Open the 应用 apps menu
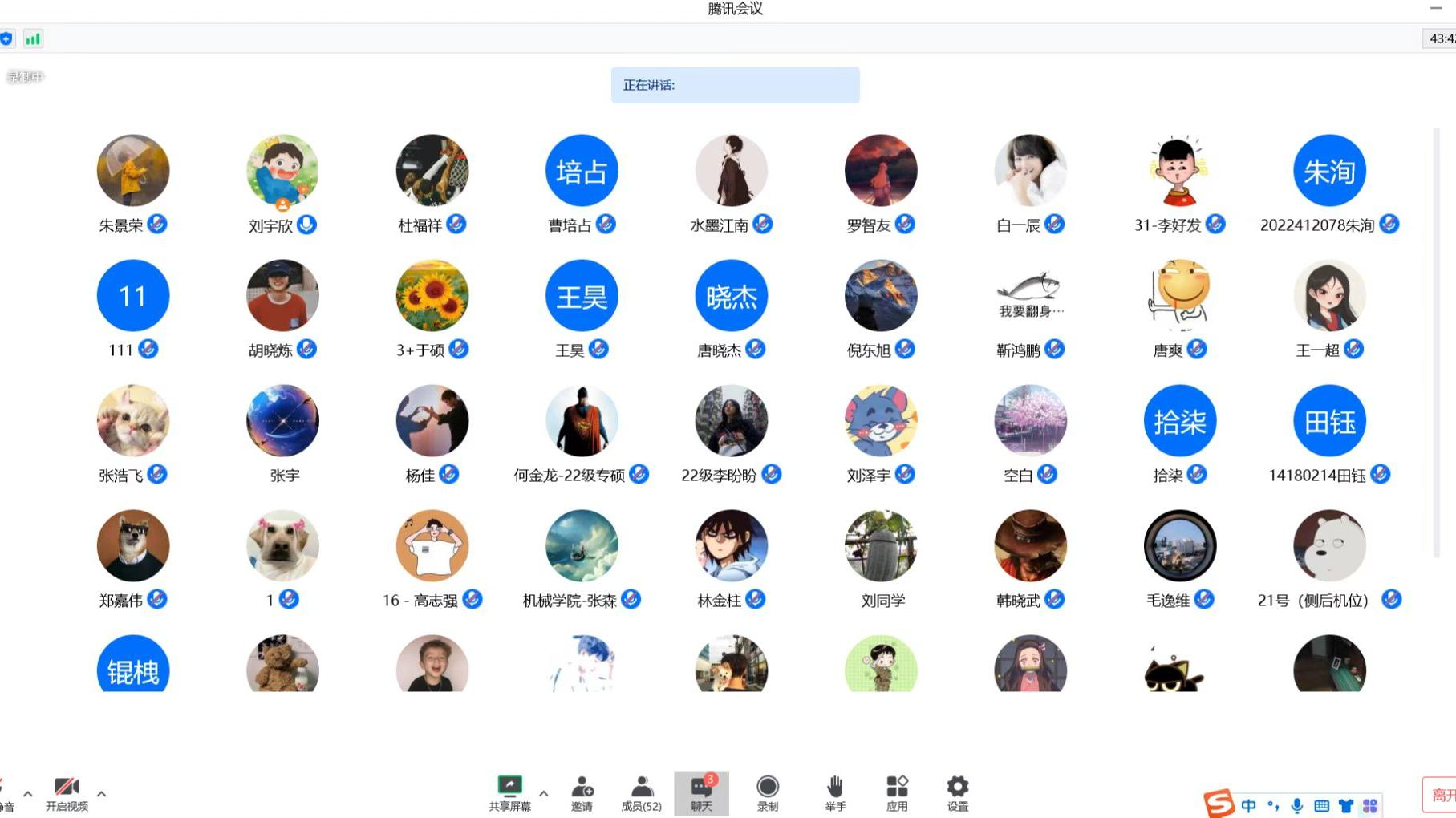This screenshot has width=1456, height=818. pos(897,792)
